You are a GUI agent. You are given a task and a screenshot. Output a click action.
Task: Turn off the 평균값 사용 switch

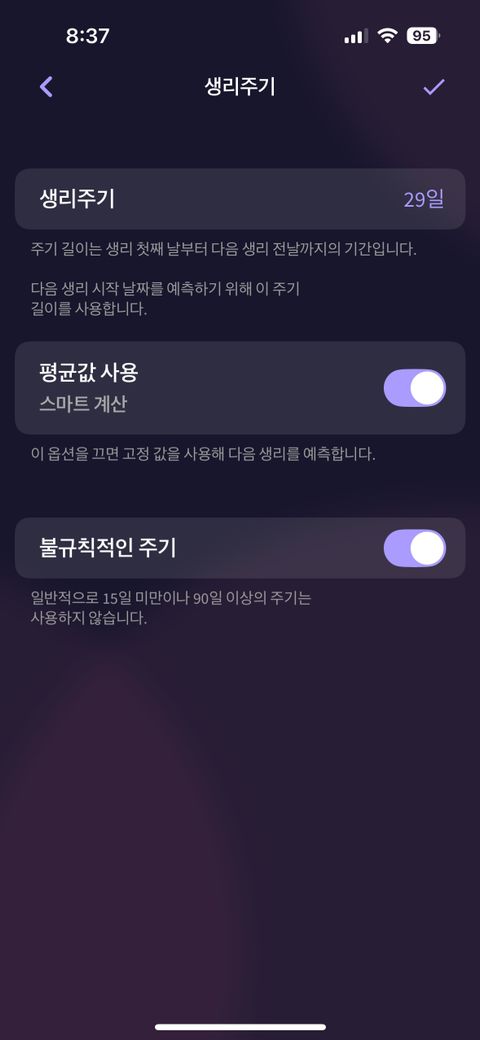[414, 388]
